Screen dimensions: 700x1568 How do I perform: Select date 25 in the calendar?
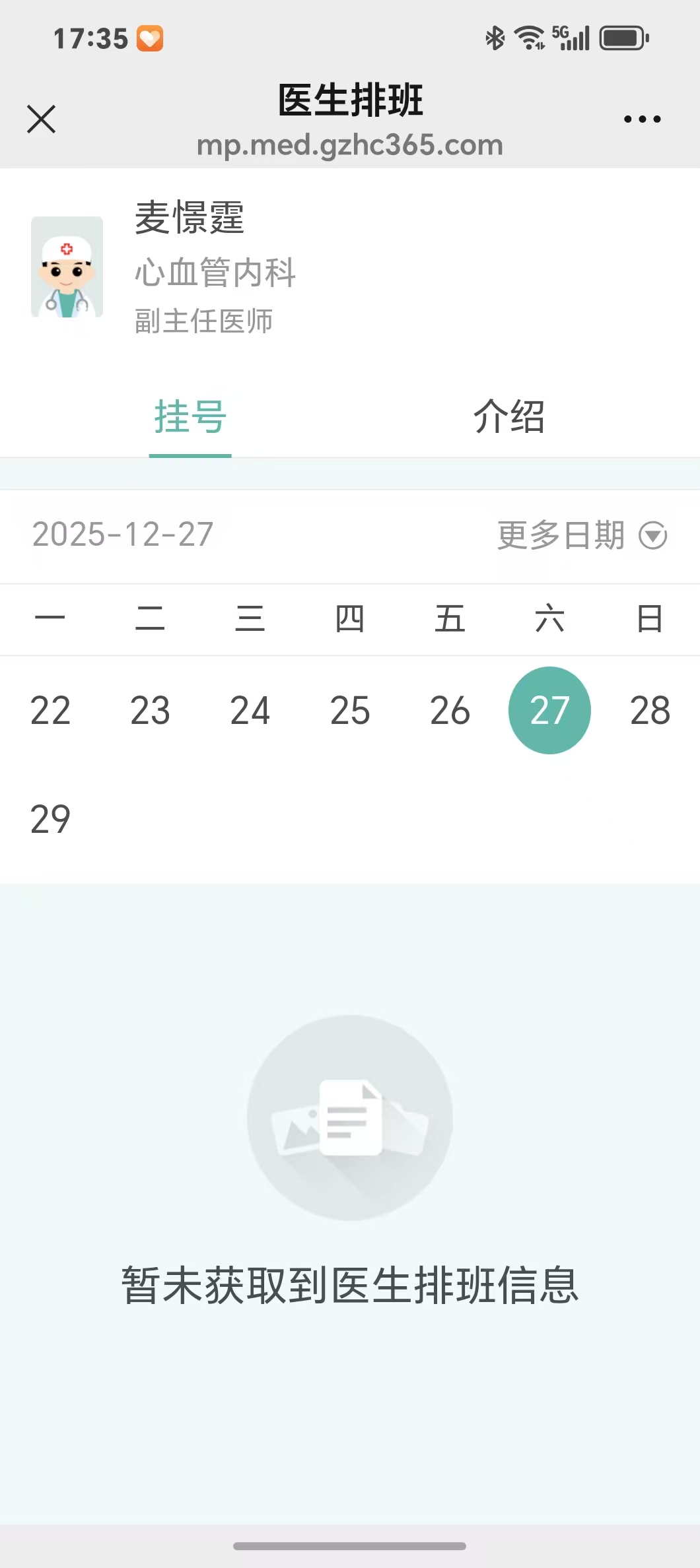point(350,711)
